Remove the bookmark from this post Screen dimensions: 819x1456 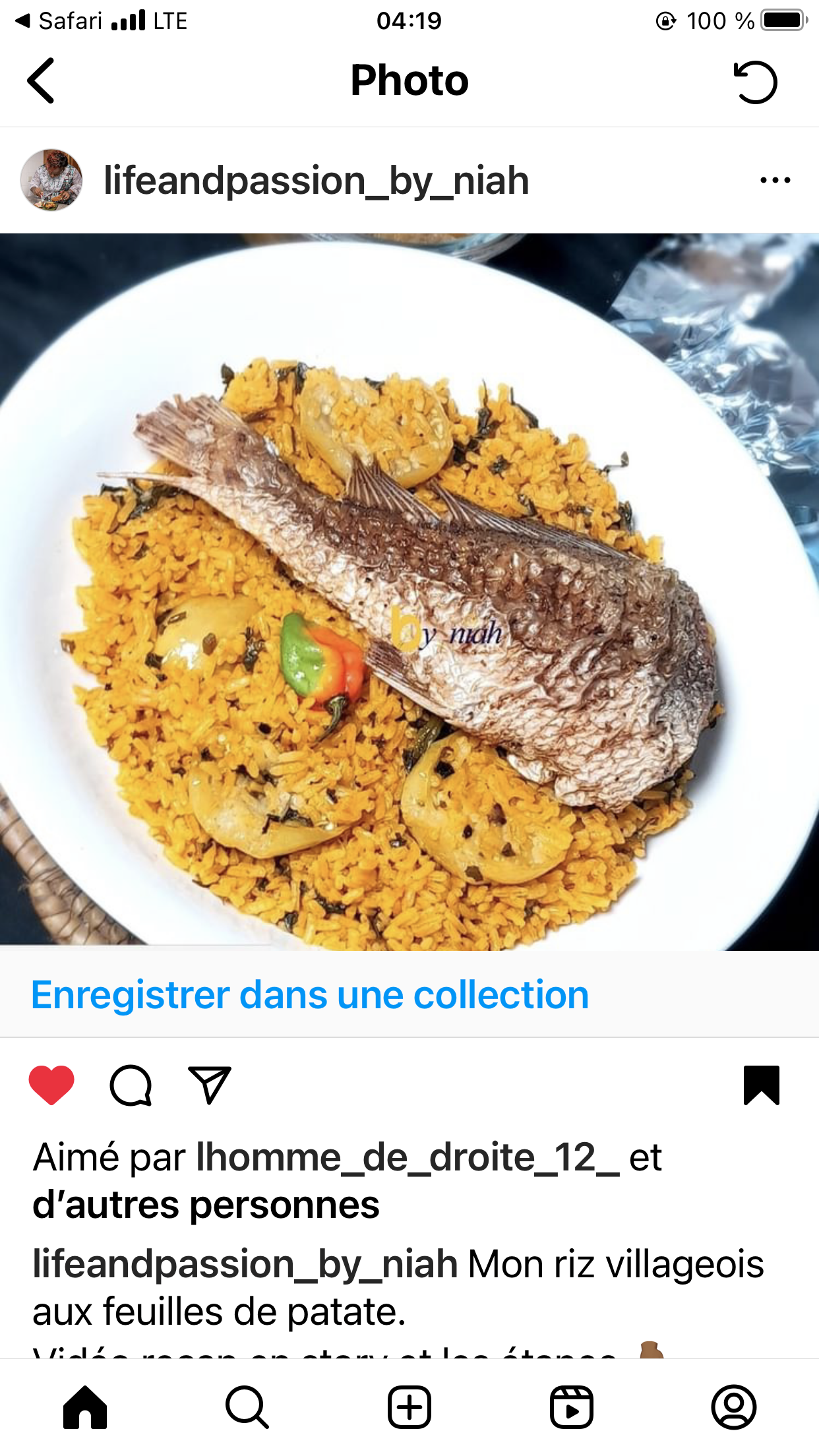click(x=762, y=1085)
